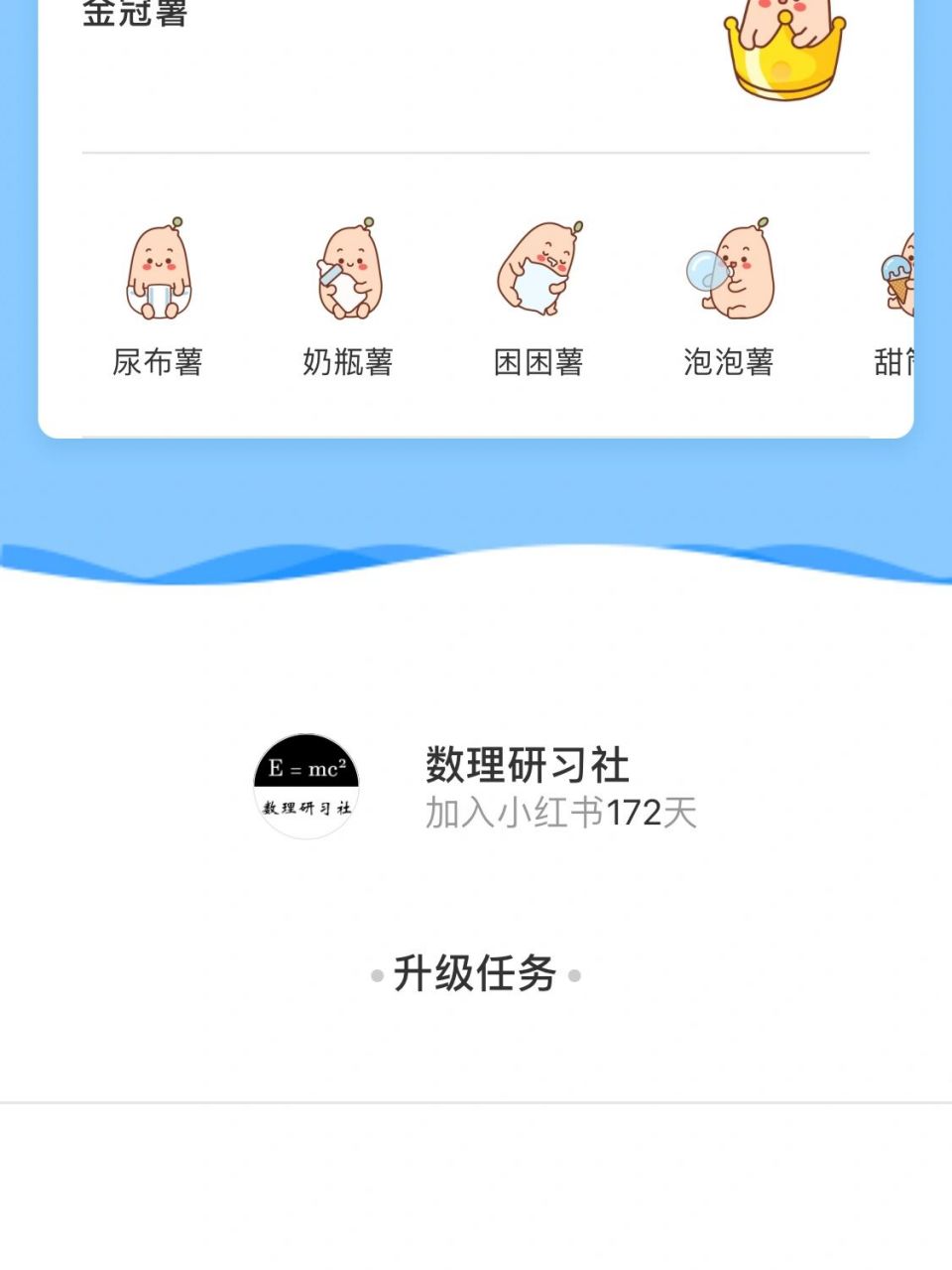Select the diaper potato's label text 尿布薯
952x1270 pixels.
159,363
